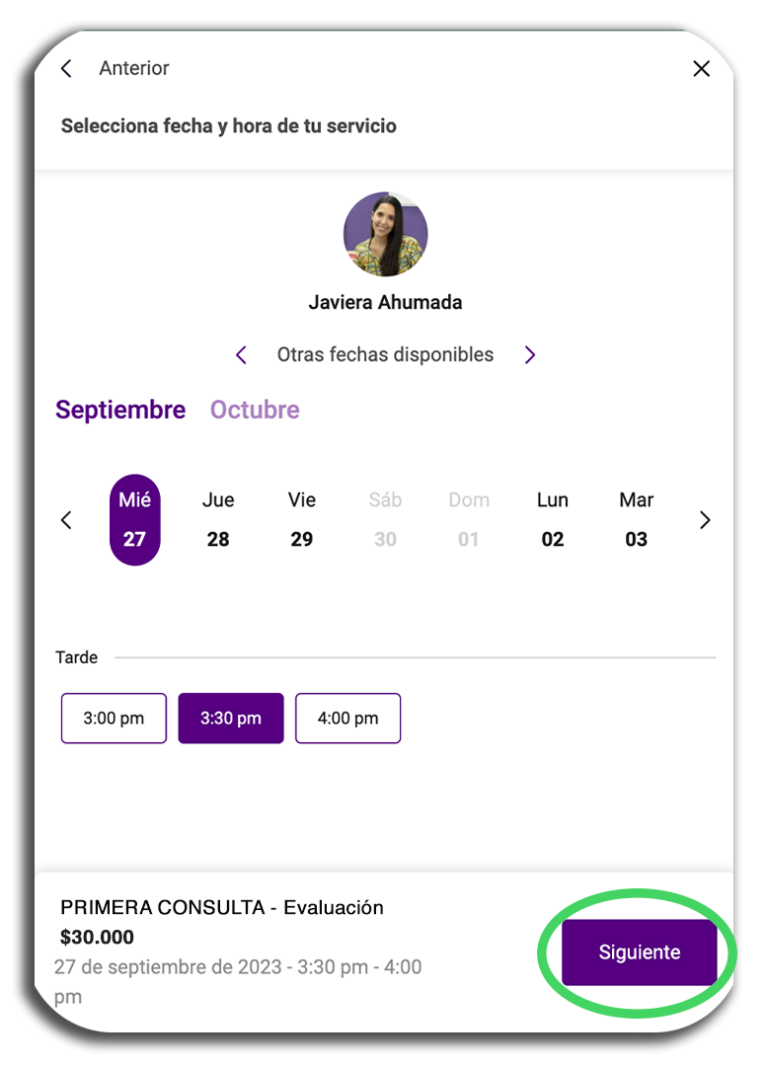768x1066 pixels.
Task: Show earlier available dates arrow
Action: [x=241, y=354]
